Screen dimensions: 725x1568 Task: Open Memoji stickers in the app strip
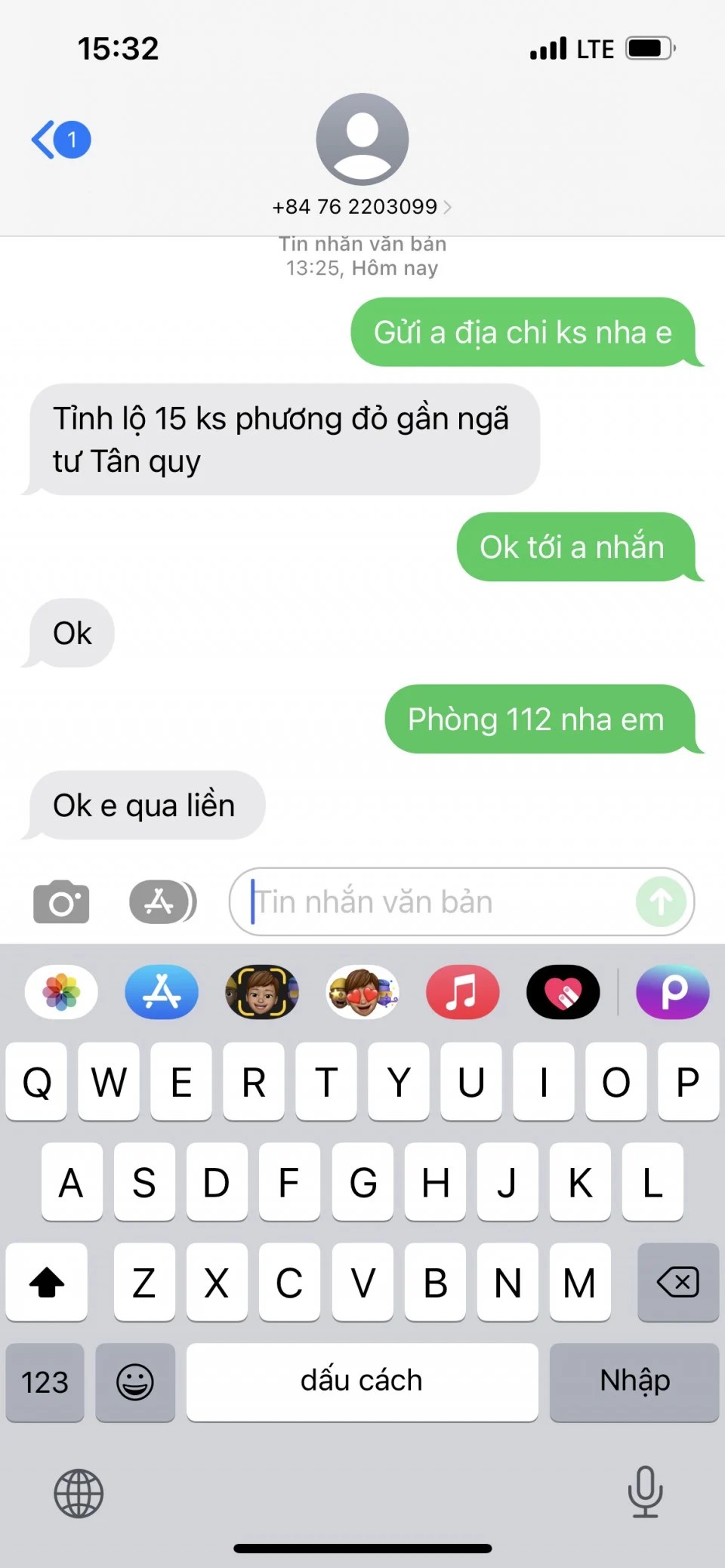point(362,992)
